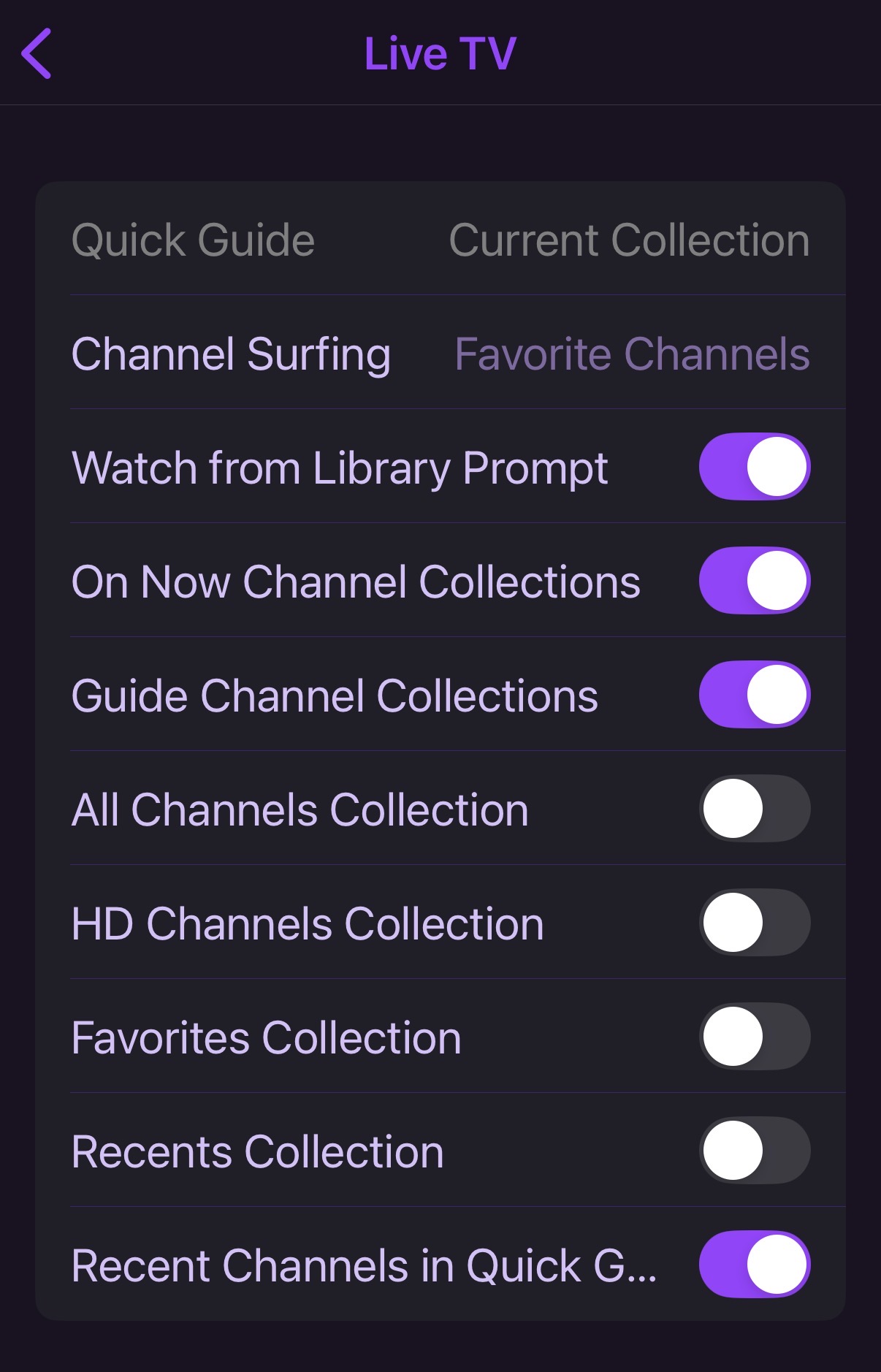Enable the Favorites Collection switch
Screen dimensions: 881x1372
coord(754,1037)
